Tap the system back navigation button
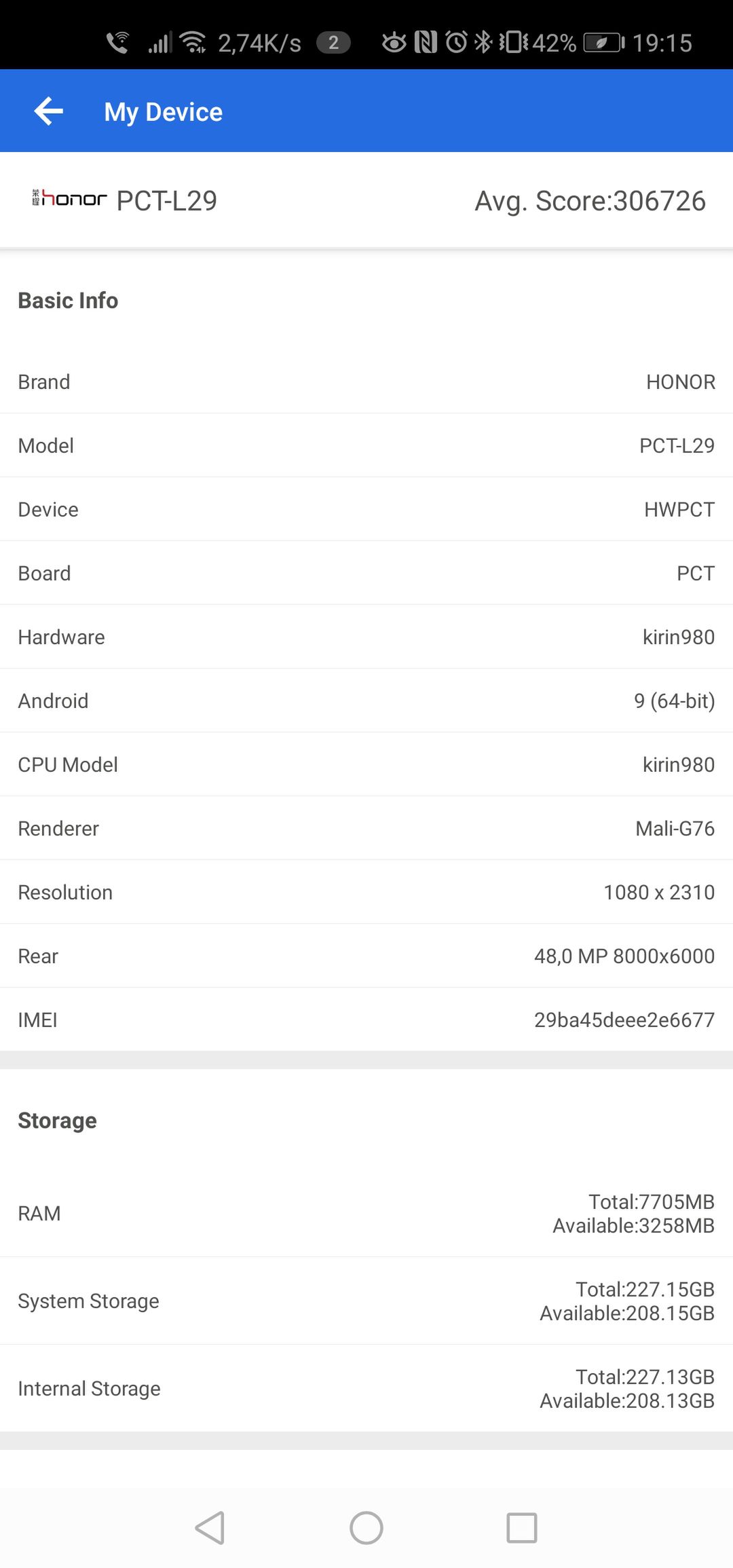Screen dimensions: 733x1568 210,1528
